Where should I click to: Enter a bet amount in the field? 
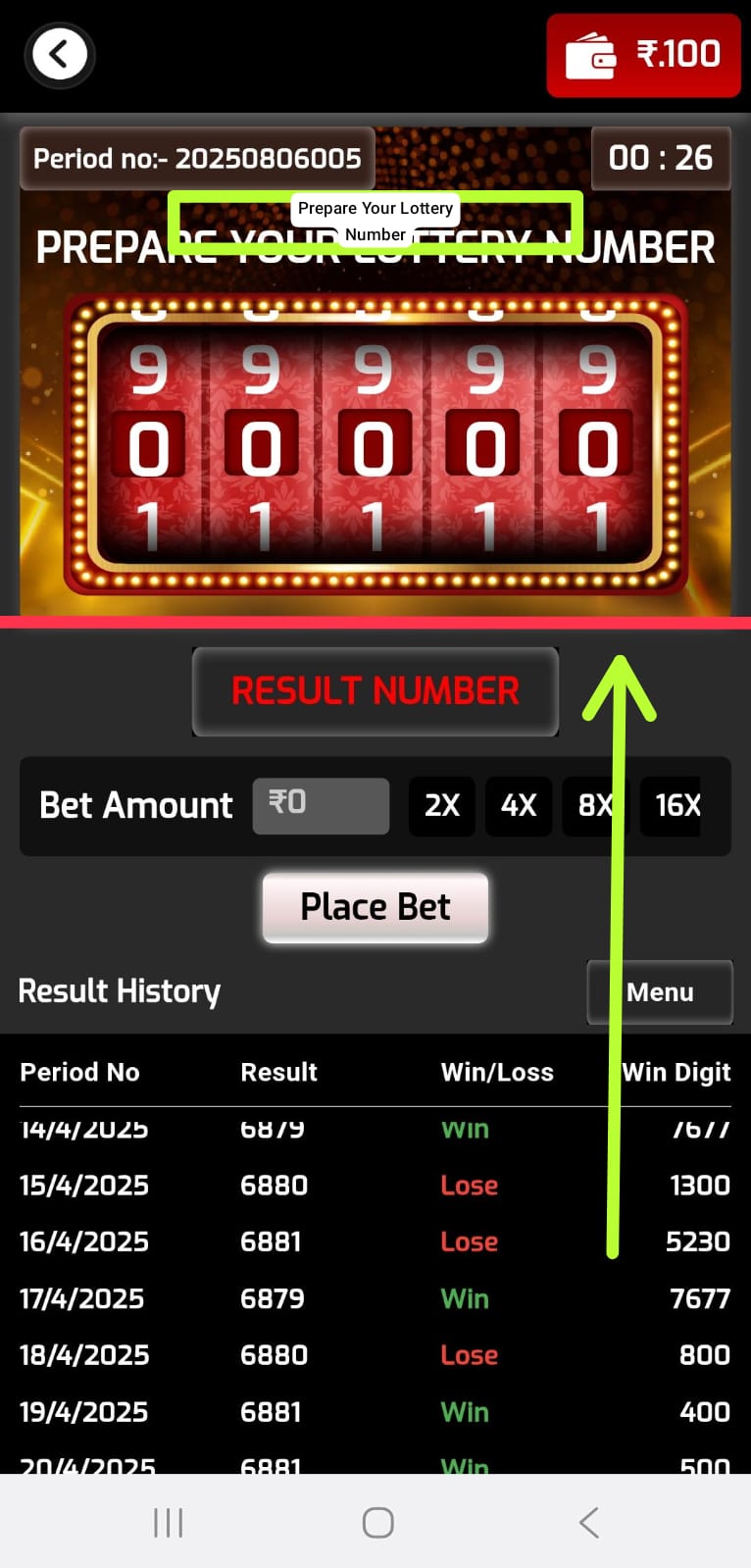tap(321, 806)
